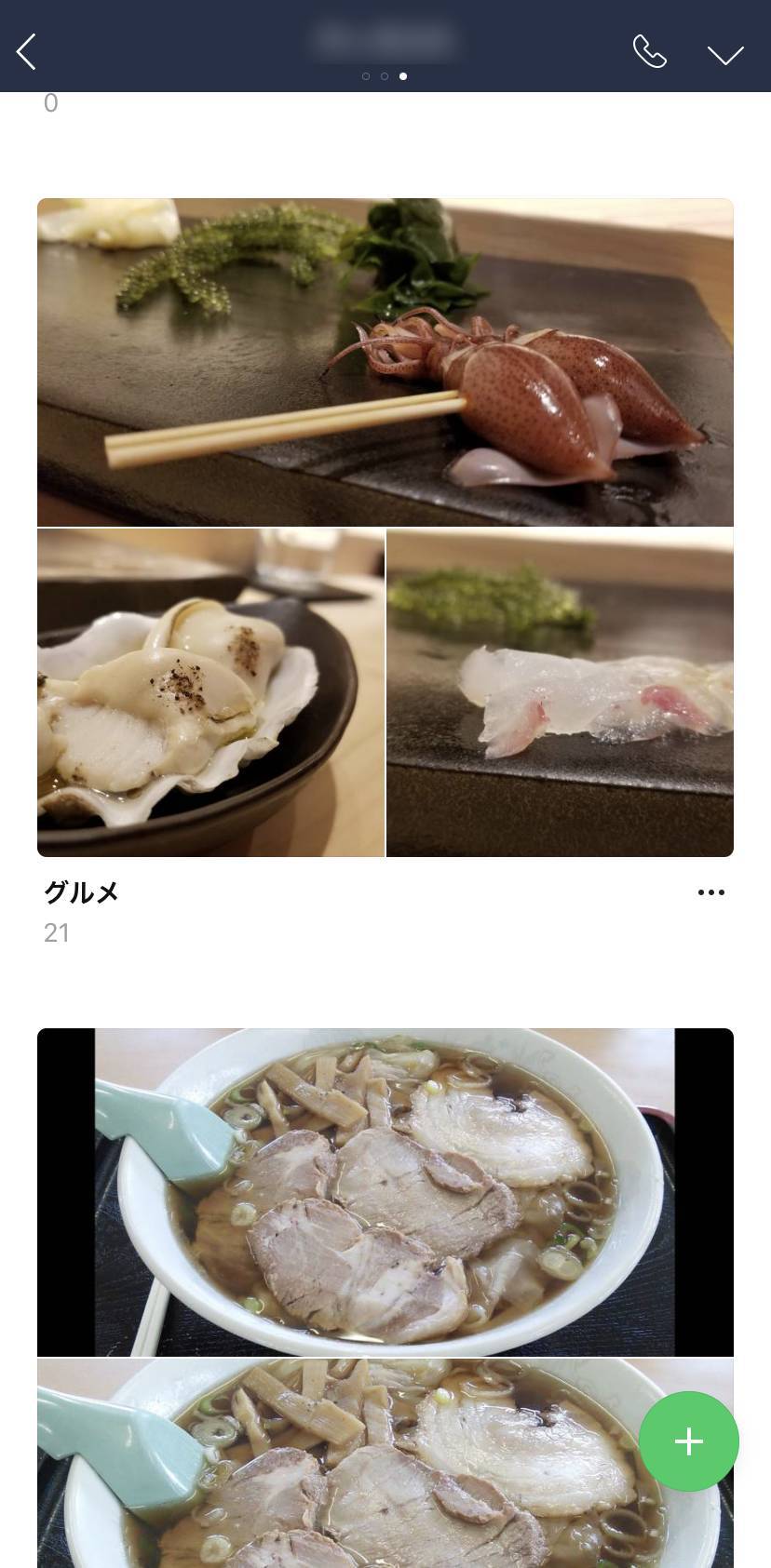Image resolution: width=771 pixels, height=1568 pixels.
Task: View the oyster photo in グルメ album
Action: point(210,692)
